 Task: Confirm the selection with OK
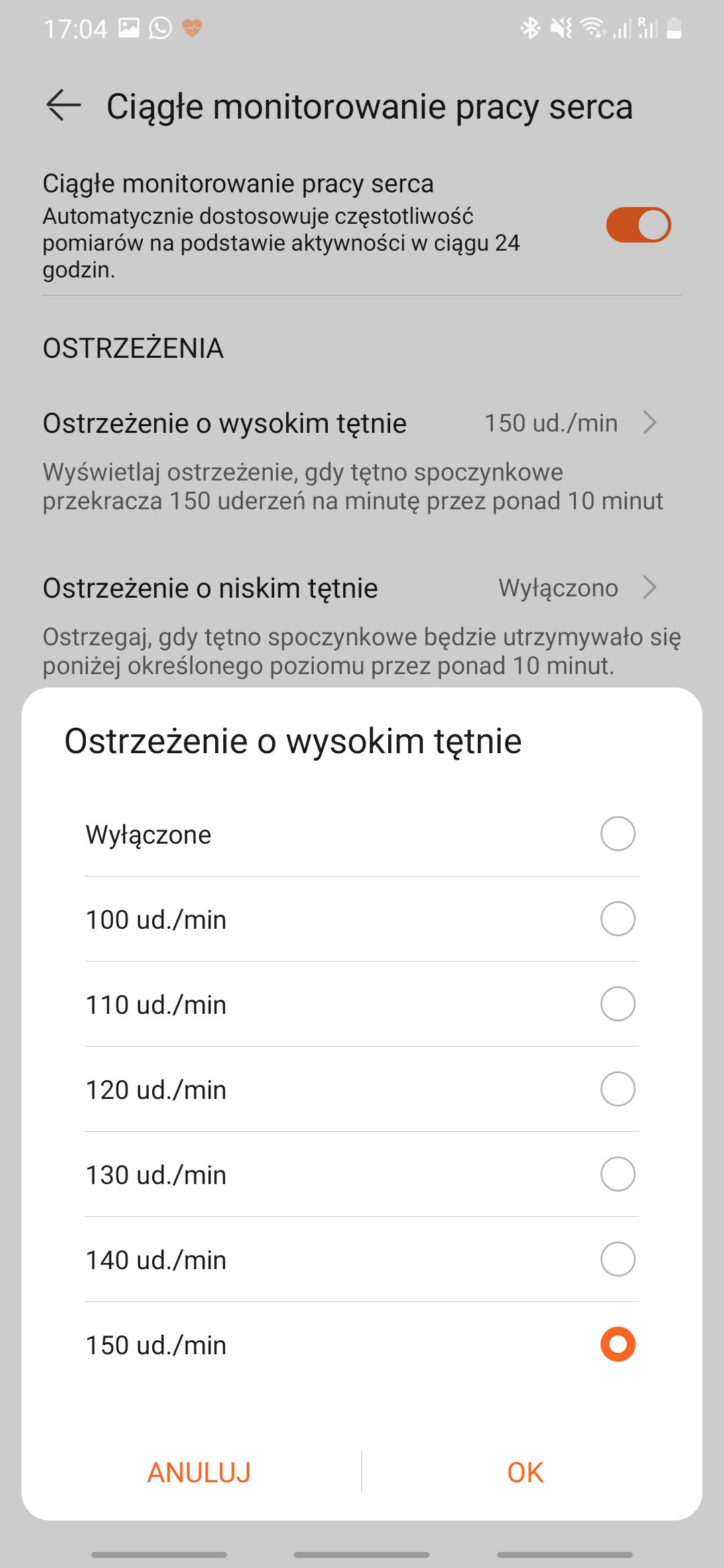pyautogui.click(x=525, y=1472)
